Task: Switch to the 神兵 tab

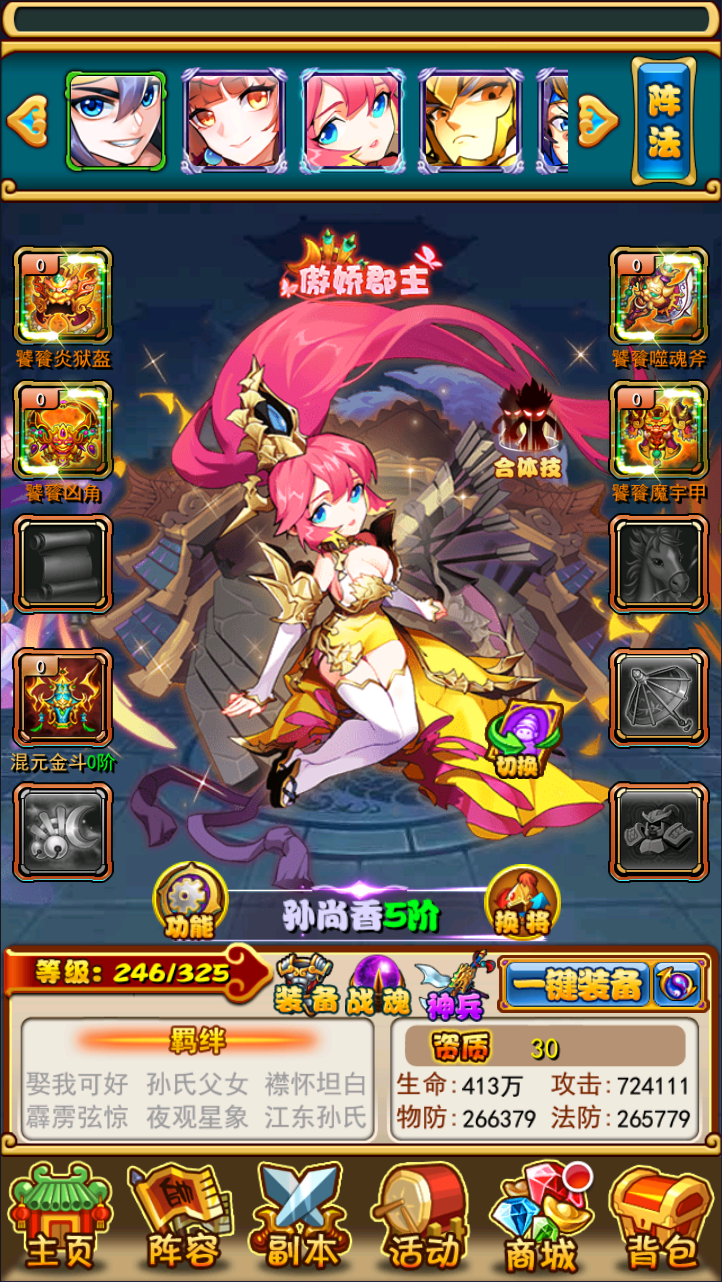Action: [x=455, y=985]
